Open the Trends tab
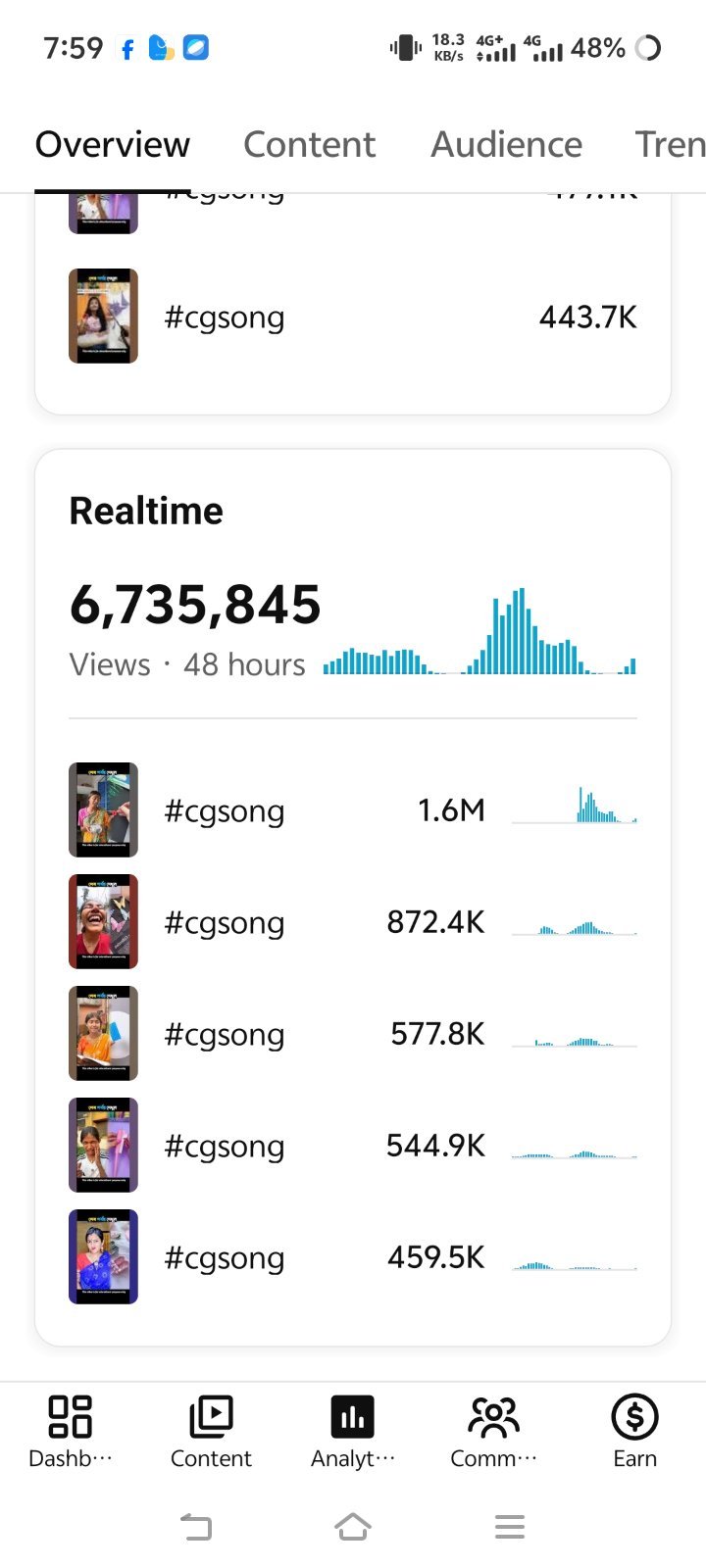 coord(671,144)
